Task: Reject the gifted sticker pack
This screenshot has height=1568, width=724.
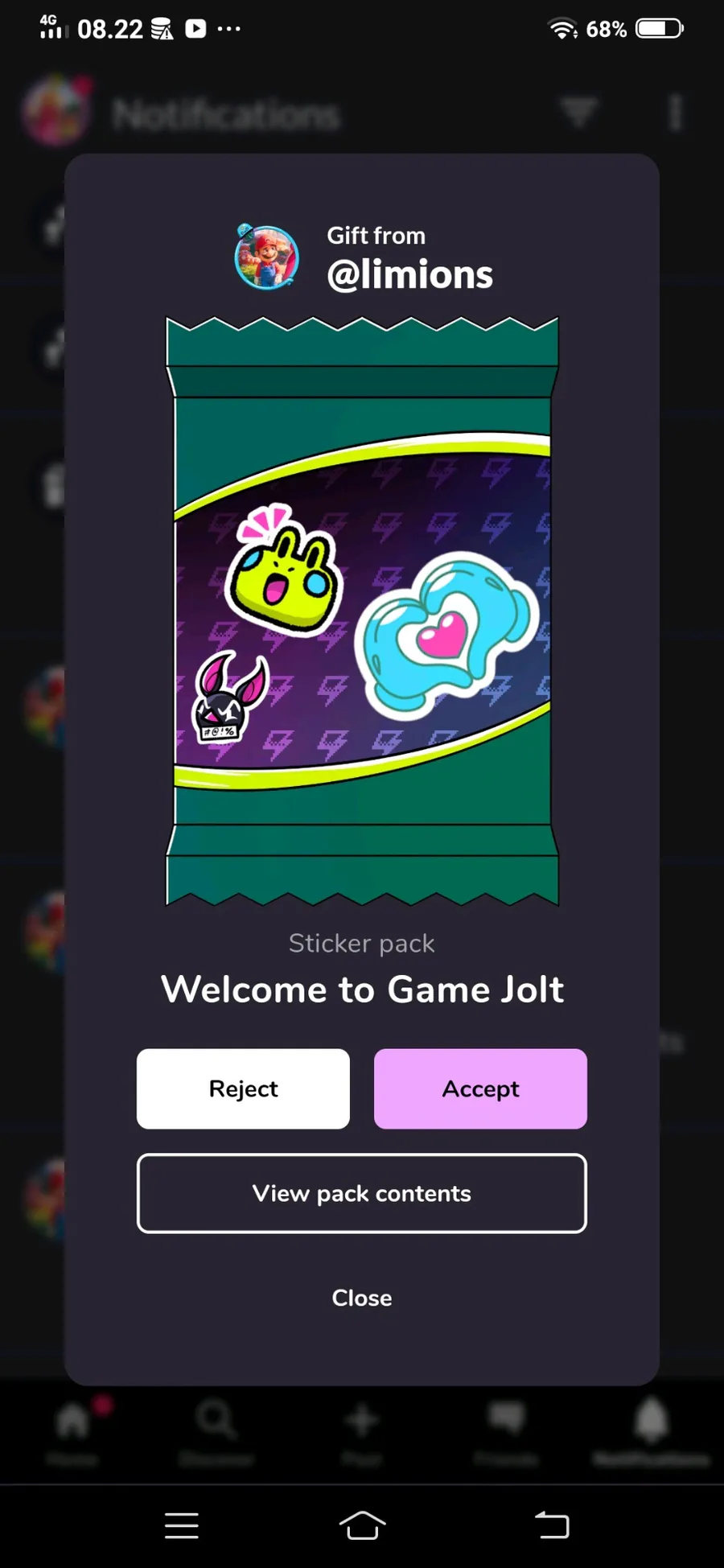Action: point(243,1089)
